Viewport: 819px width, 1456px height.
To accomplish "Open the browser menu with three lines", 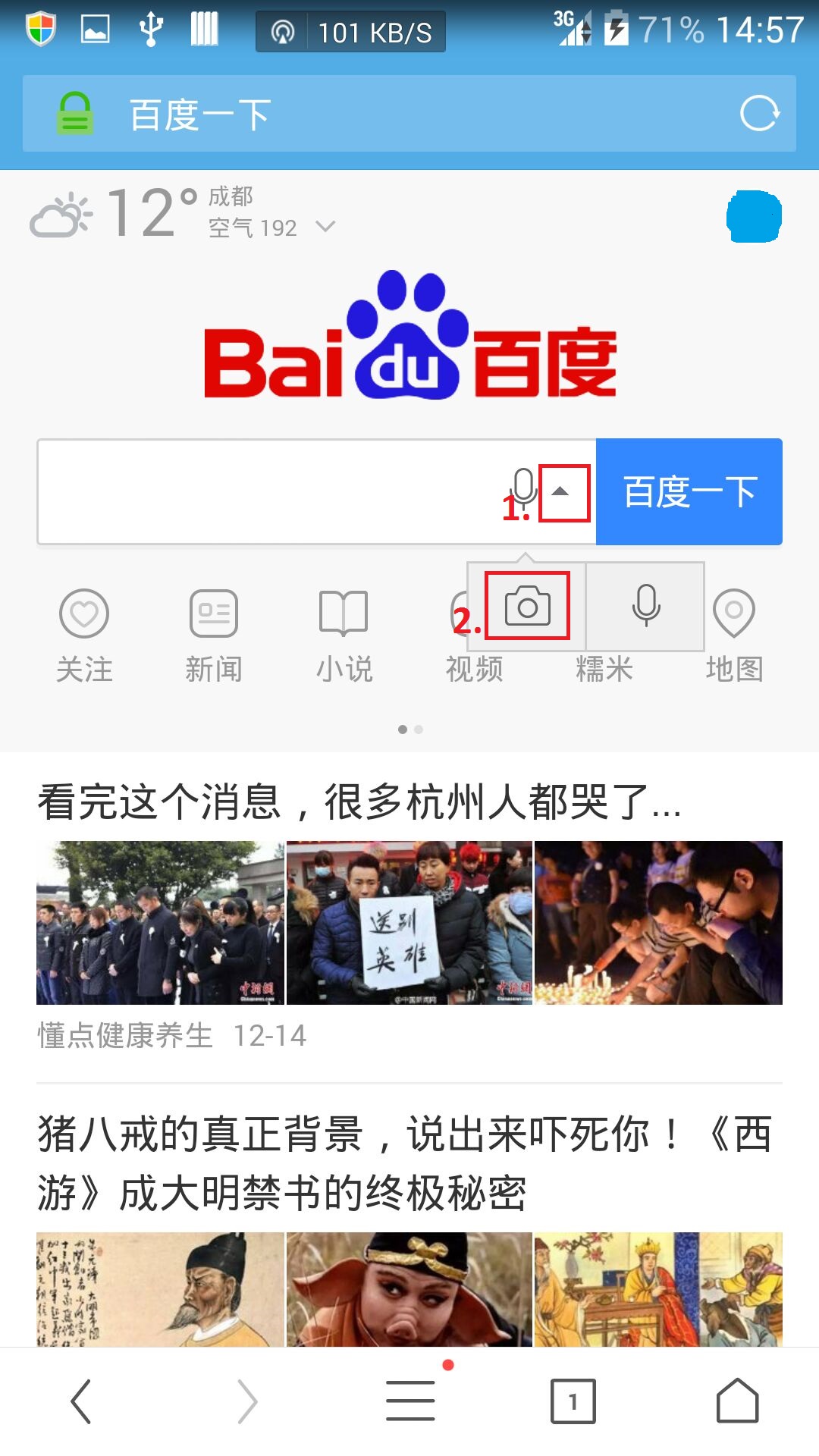I will coord(410,1400).
